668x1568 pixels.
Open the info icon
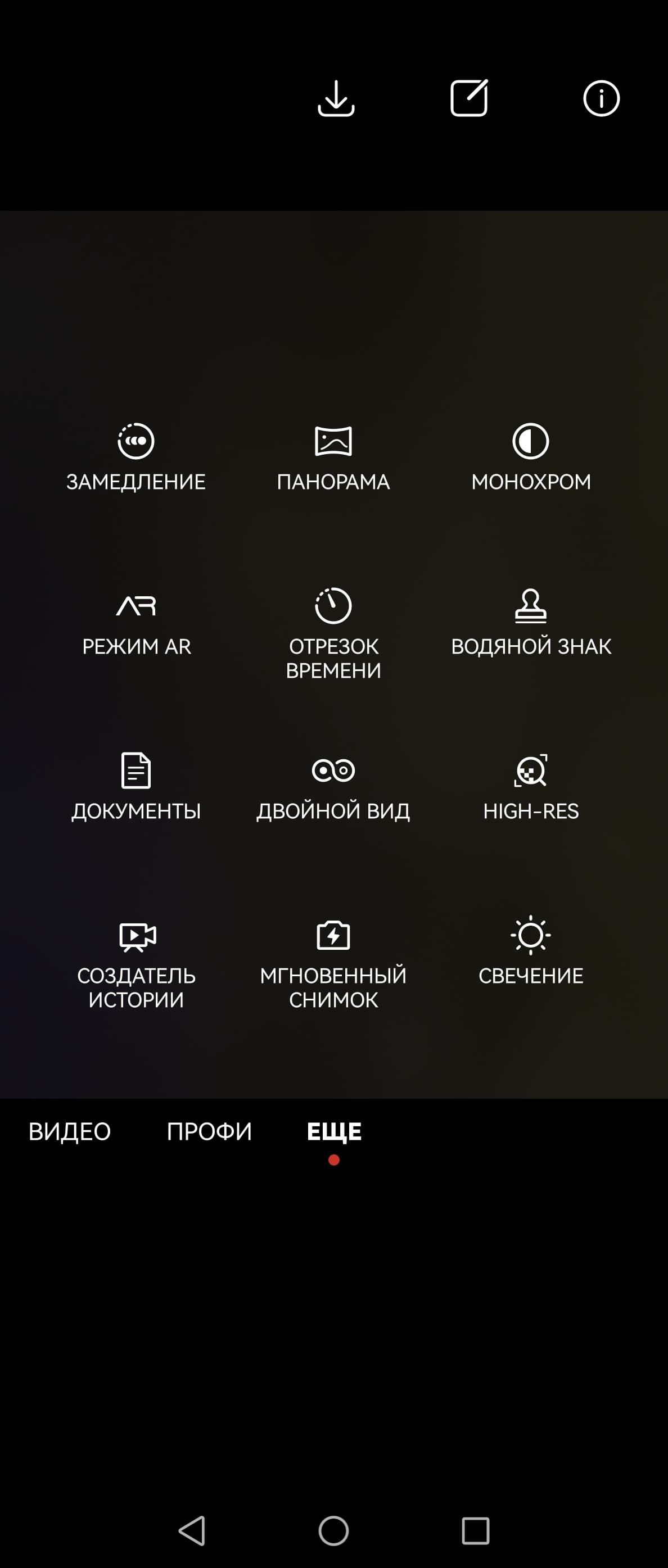601,98
